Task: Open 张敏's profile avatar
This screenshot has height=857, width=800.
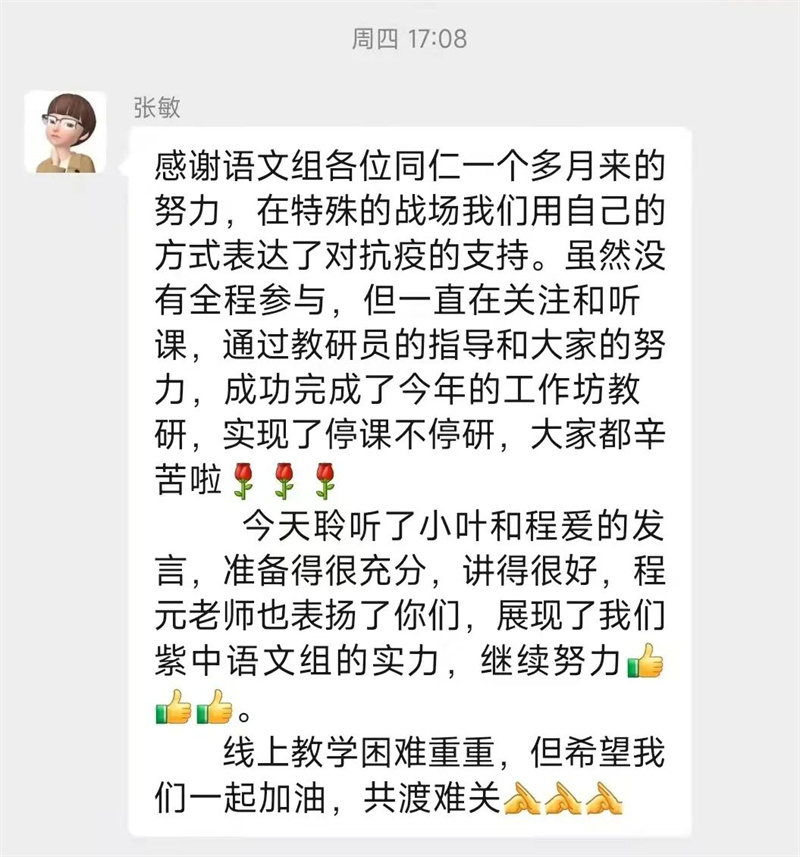Action: click(x=67, y=131)
